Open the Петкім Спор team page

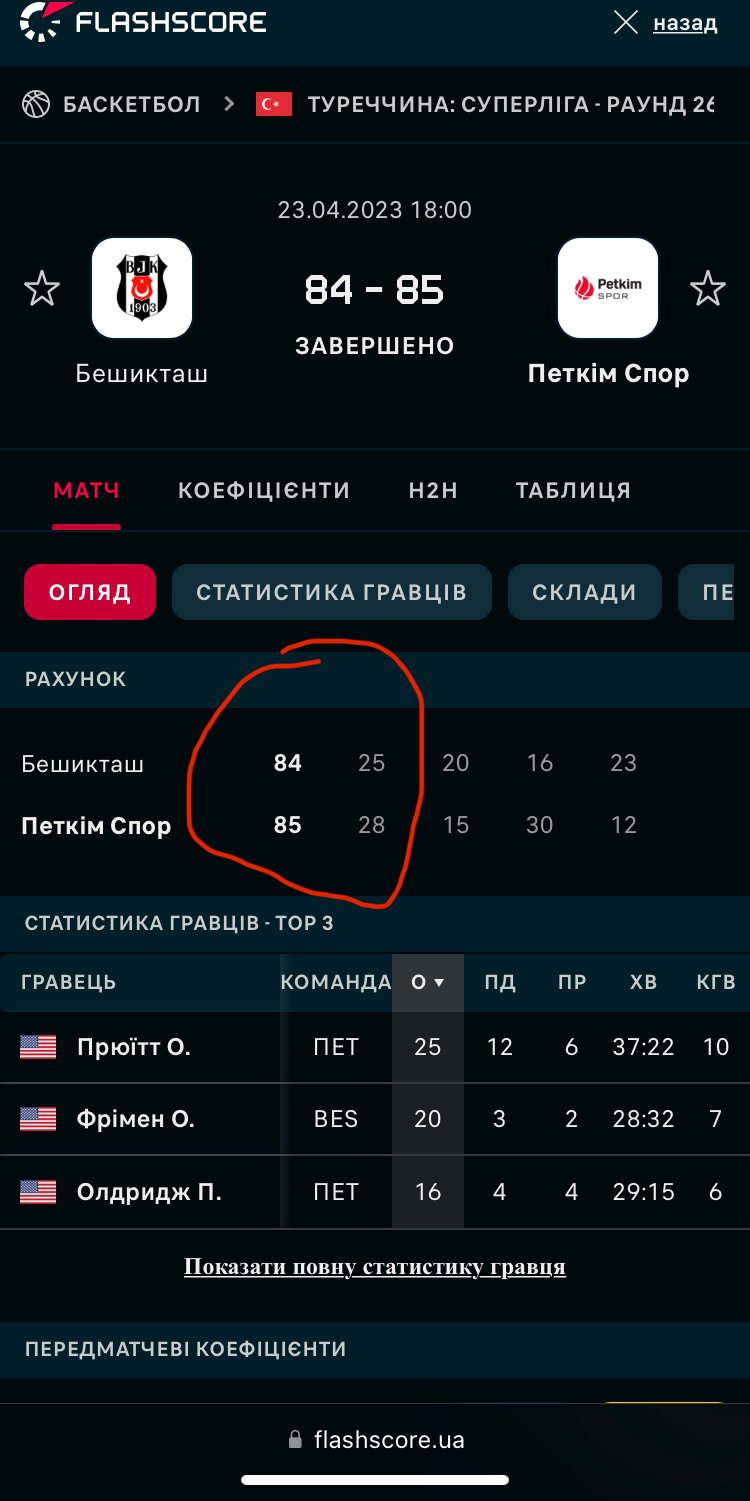[x=607, y=290]
